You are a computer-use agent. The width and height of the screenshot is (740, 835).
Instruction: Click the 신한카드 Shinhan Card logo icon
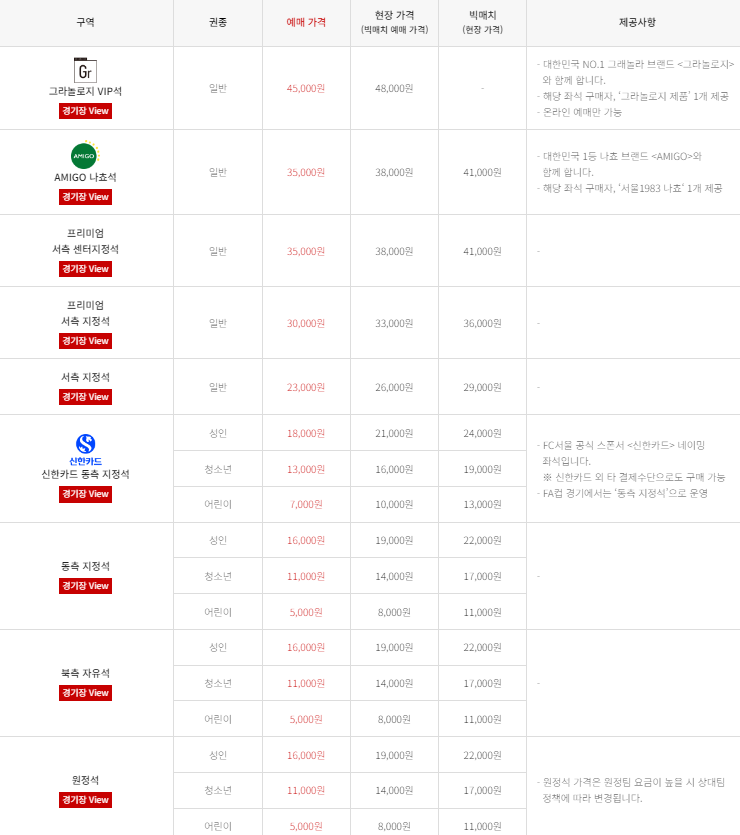click(84, 441)
